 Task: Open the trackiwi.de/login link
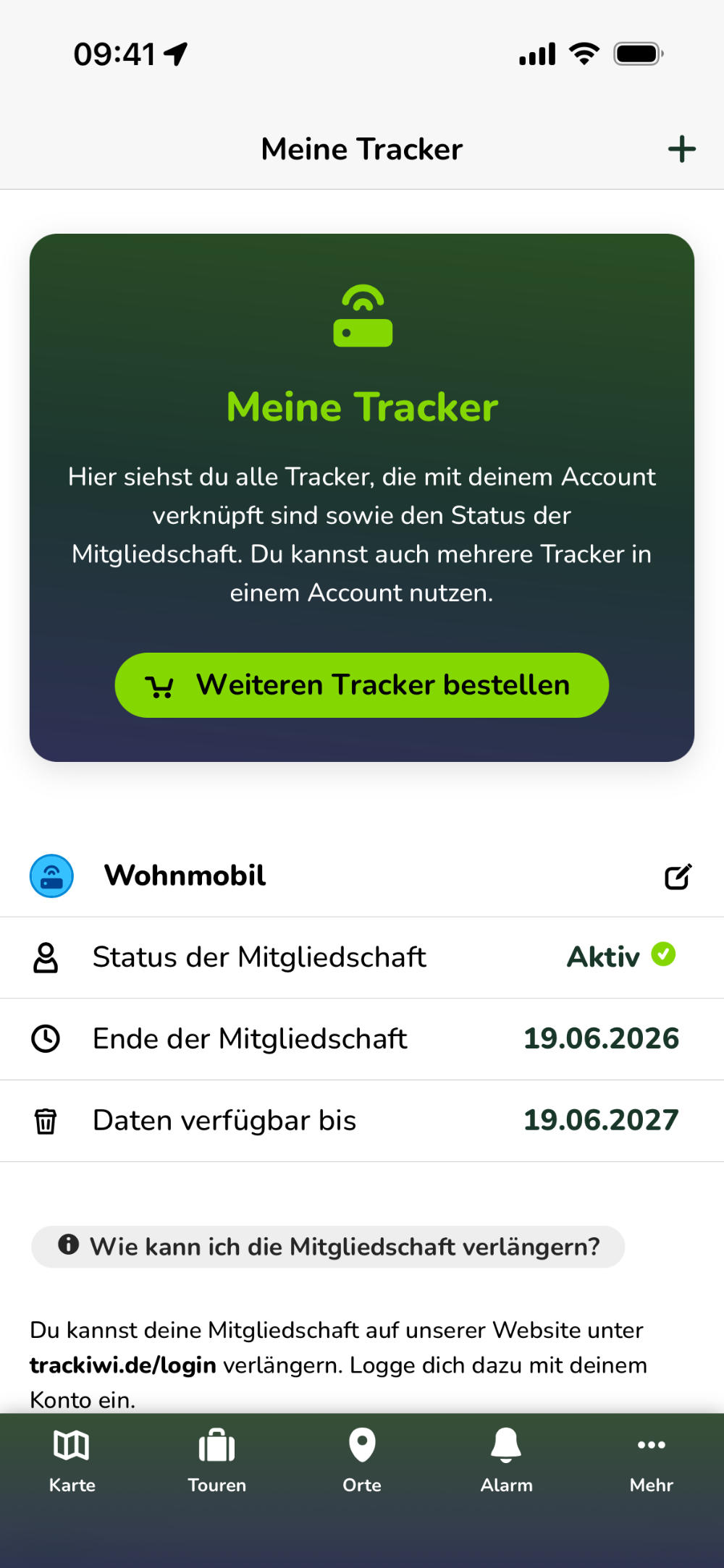(123, 1365)
